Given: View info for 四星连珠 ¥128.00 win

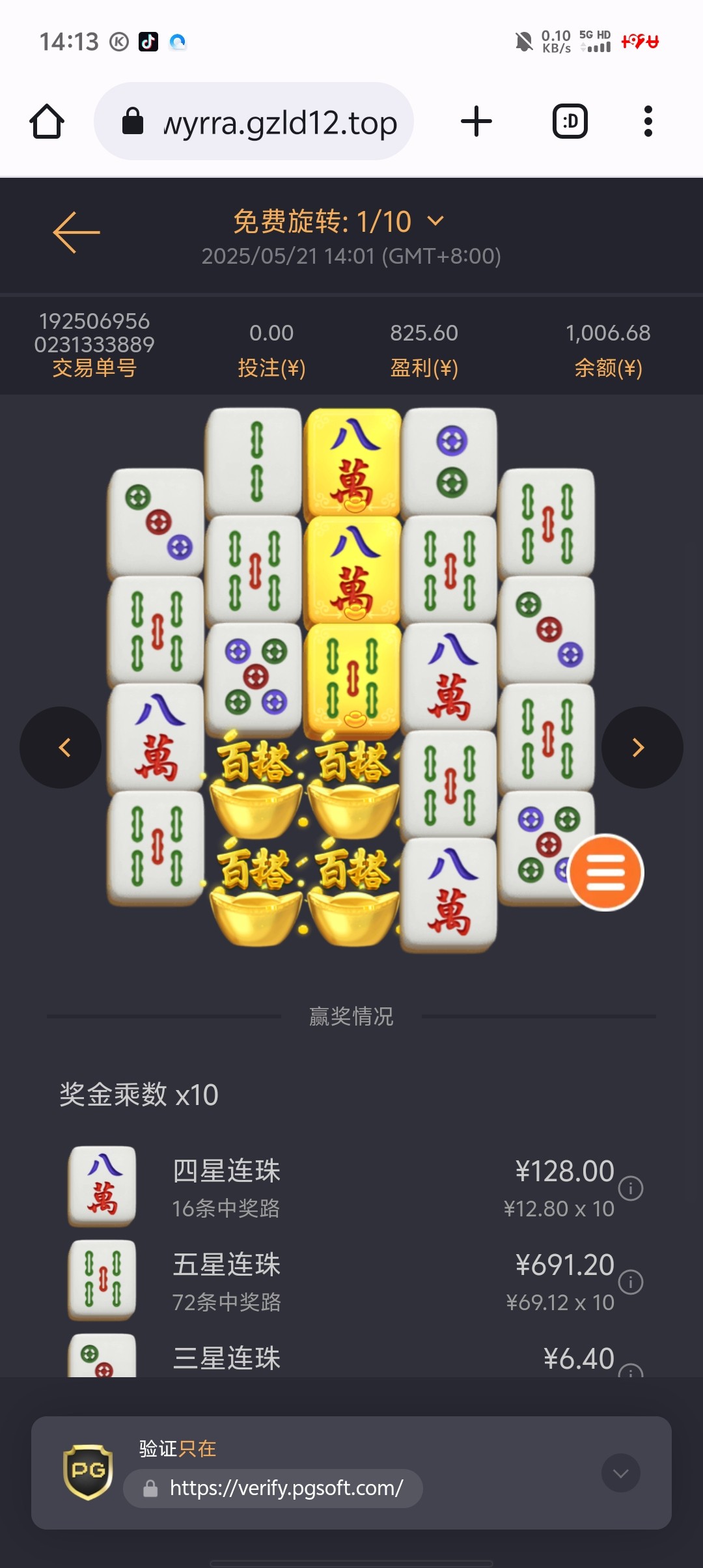Looking at the screenshot, I should [630, 1188].
